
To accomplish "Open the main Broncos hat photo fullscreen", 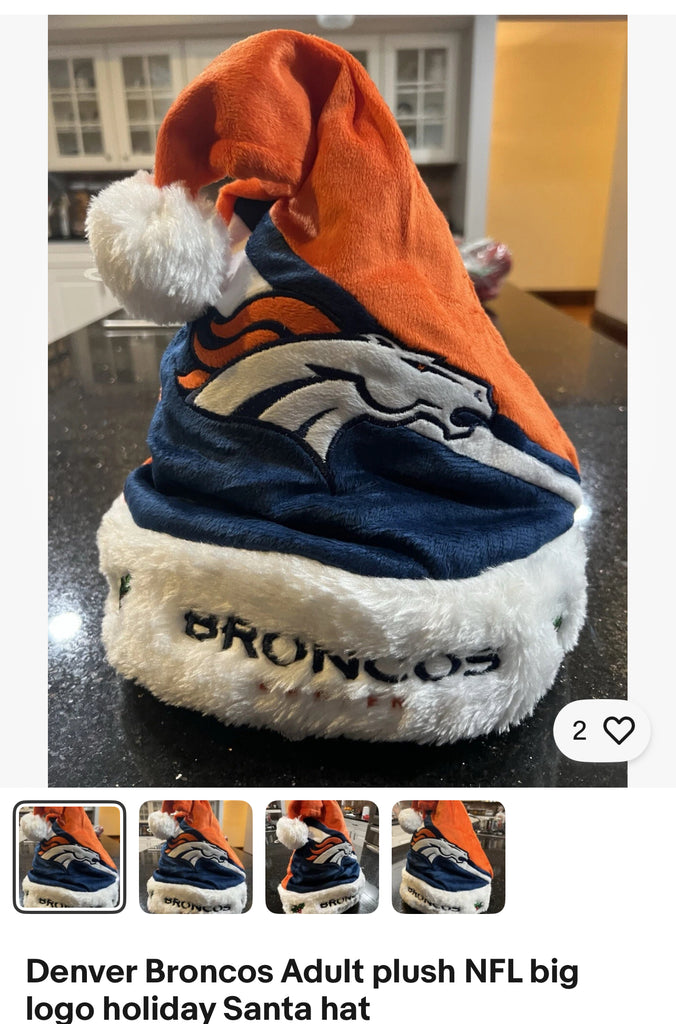I will click(337, 400).
